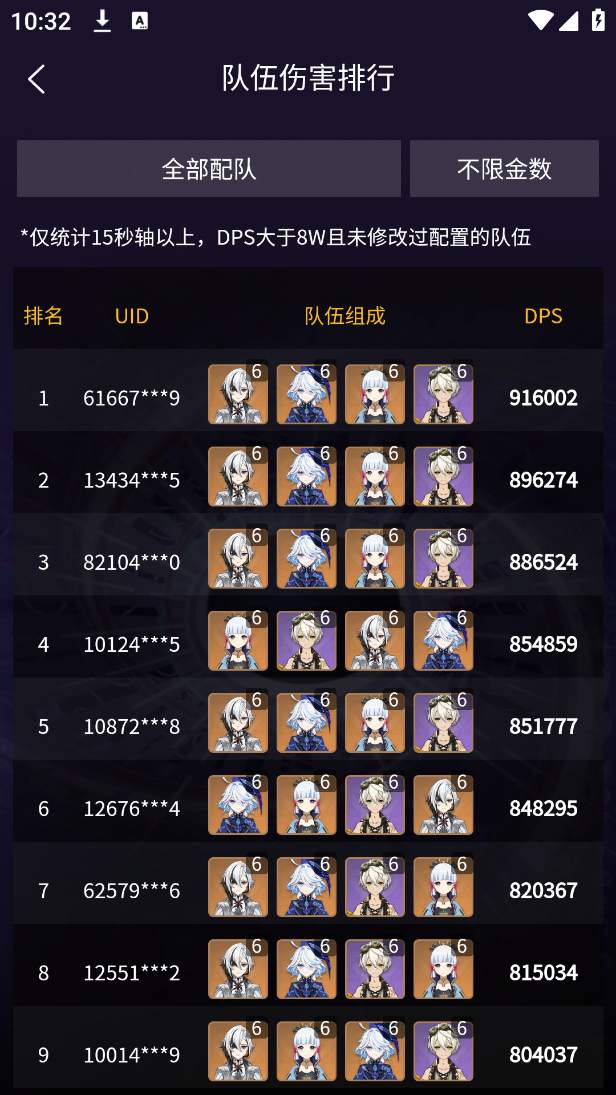Open the 全部配队 team filter
The image size is (616, 1095).
point(208,168)
